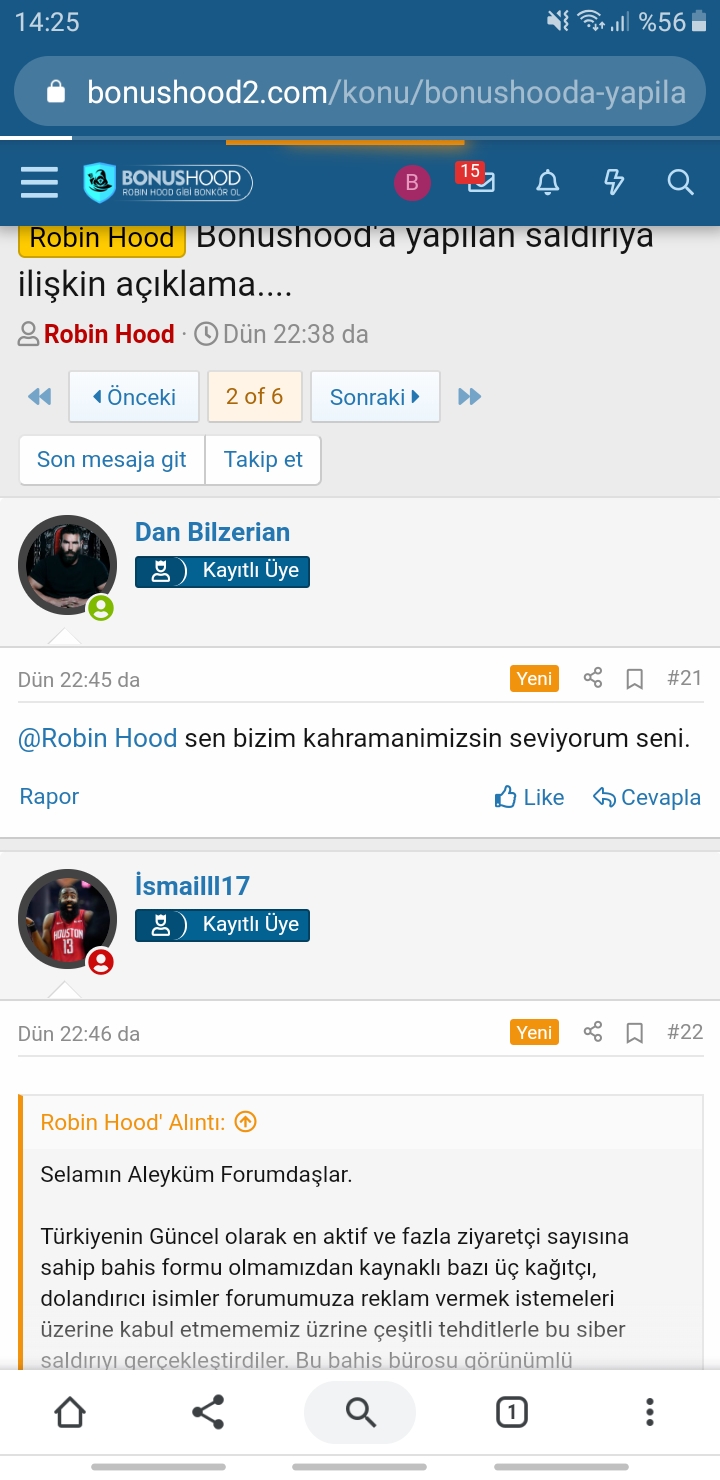This screenshot has width=720, height=1480.
Task: Open the notifications bell
Action: coord(547,183)
